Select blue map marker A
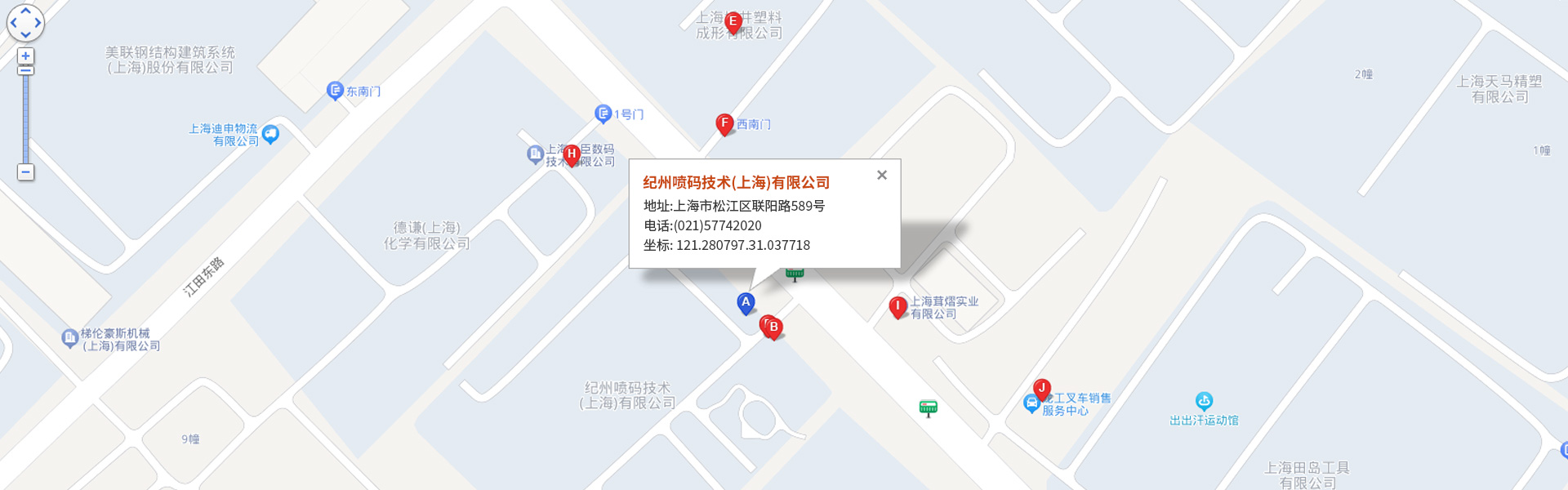Viewport: 1568px width, 490px height. (746, 303)
